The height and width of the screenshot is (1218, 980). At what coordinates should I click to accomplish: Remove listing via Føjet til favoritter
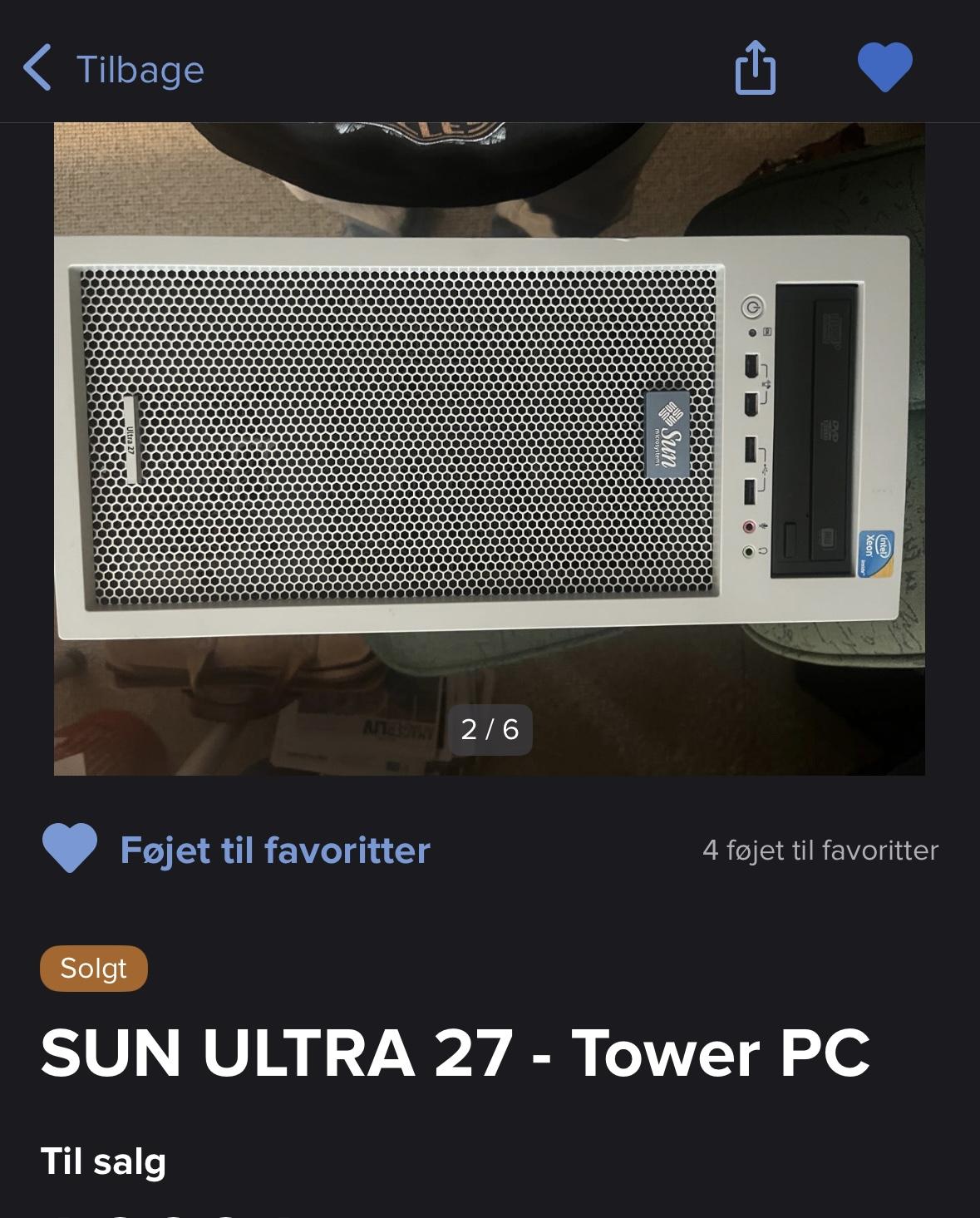point(236,849)
